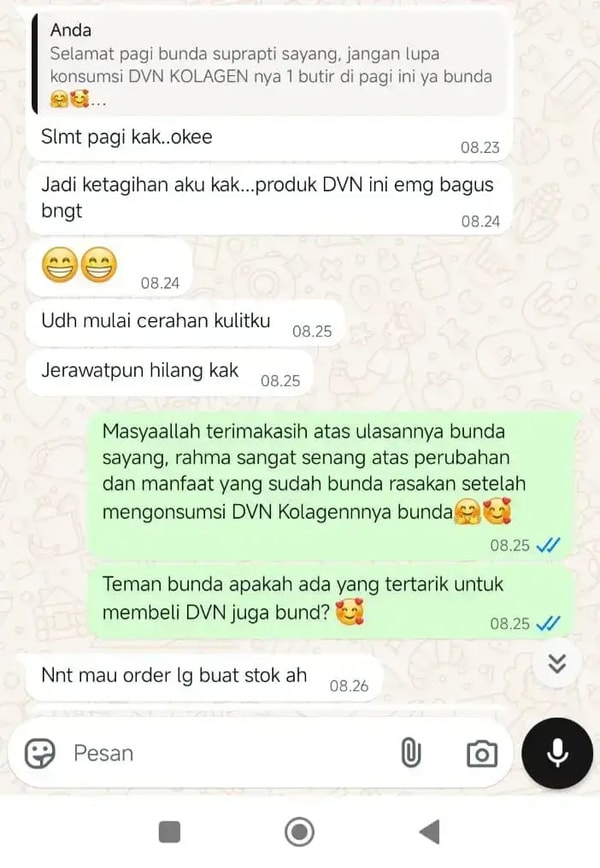Go to home screen via navigation bar
Viewport: 600px width, 868px height.
click(x=299, y=831)
